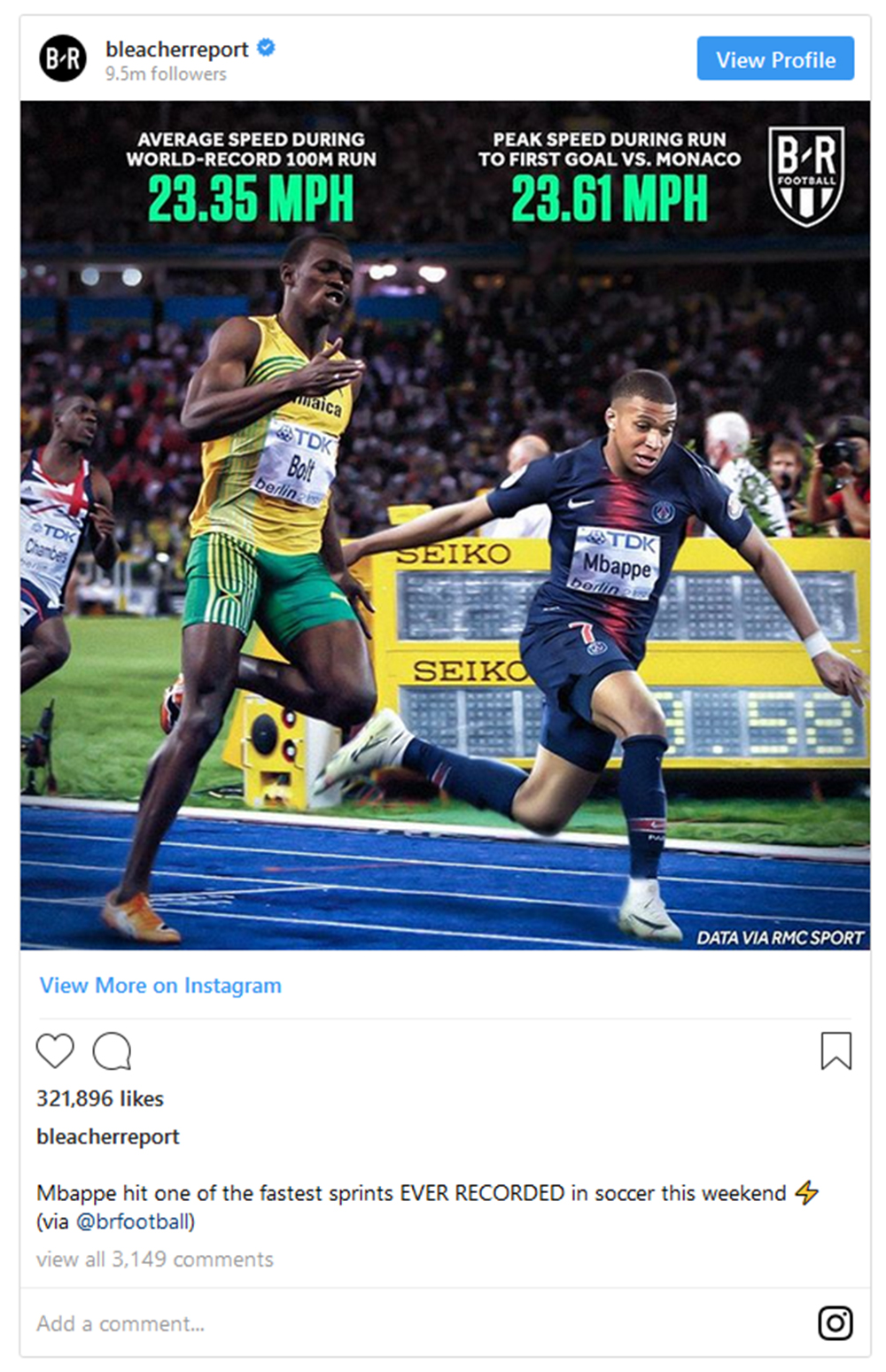
Task: Open the bleacherreport username in the header
Action: [x=176, y=49]
